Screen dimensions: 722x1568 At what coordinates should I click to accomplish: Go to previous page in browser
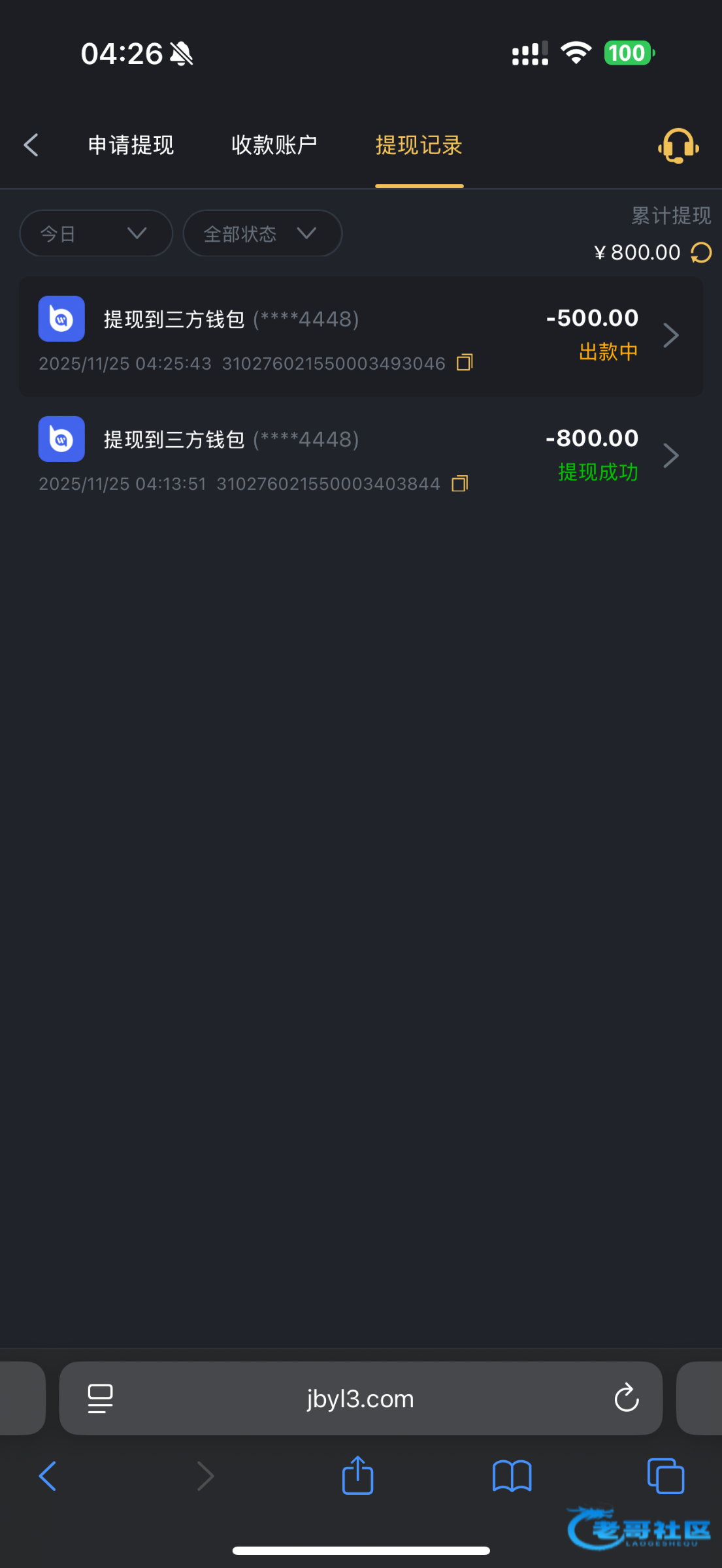coord(48,1476)
